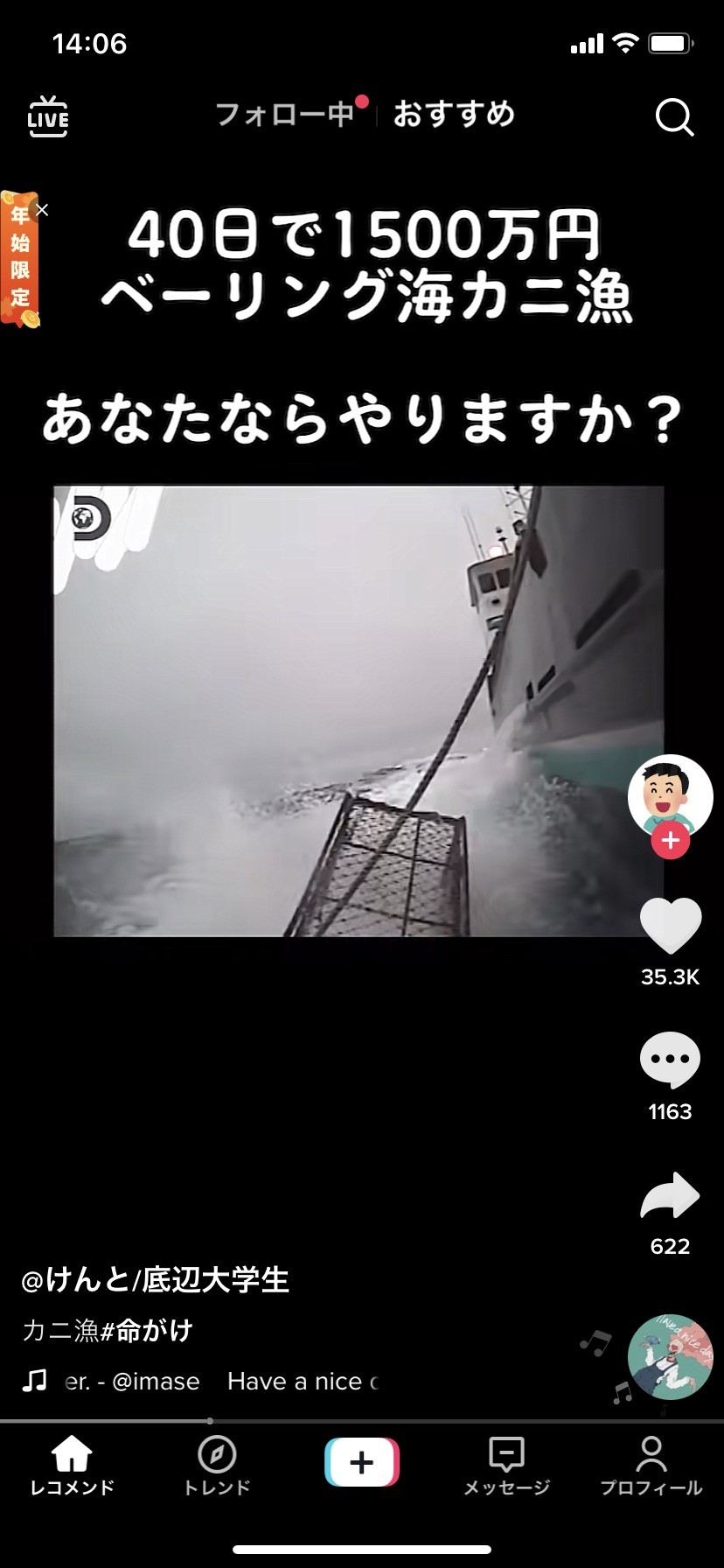Tap the #命がけ hashtag

[146, 1331]
